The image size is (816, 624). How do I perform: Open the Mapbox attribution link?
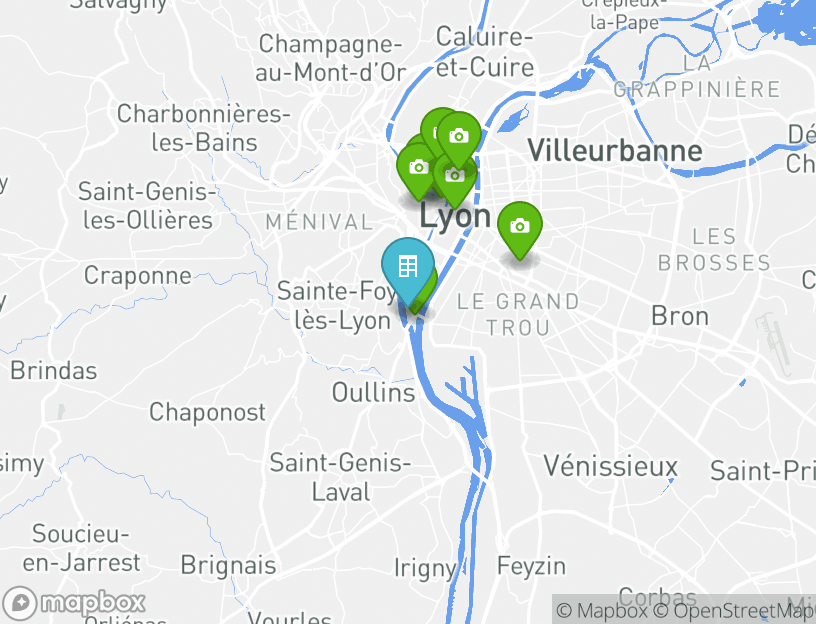pyautogui.click(x=603, y=610)
